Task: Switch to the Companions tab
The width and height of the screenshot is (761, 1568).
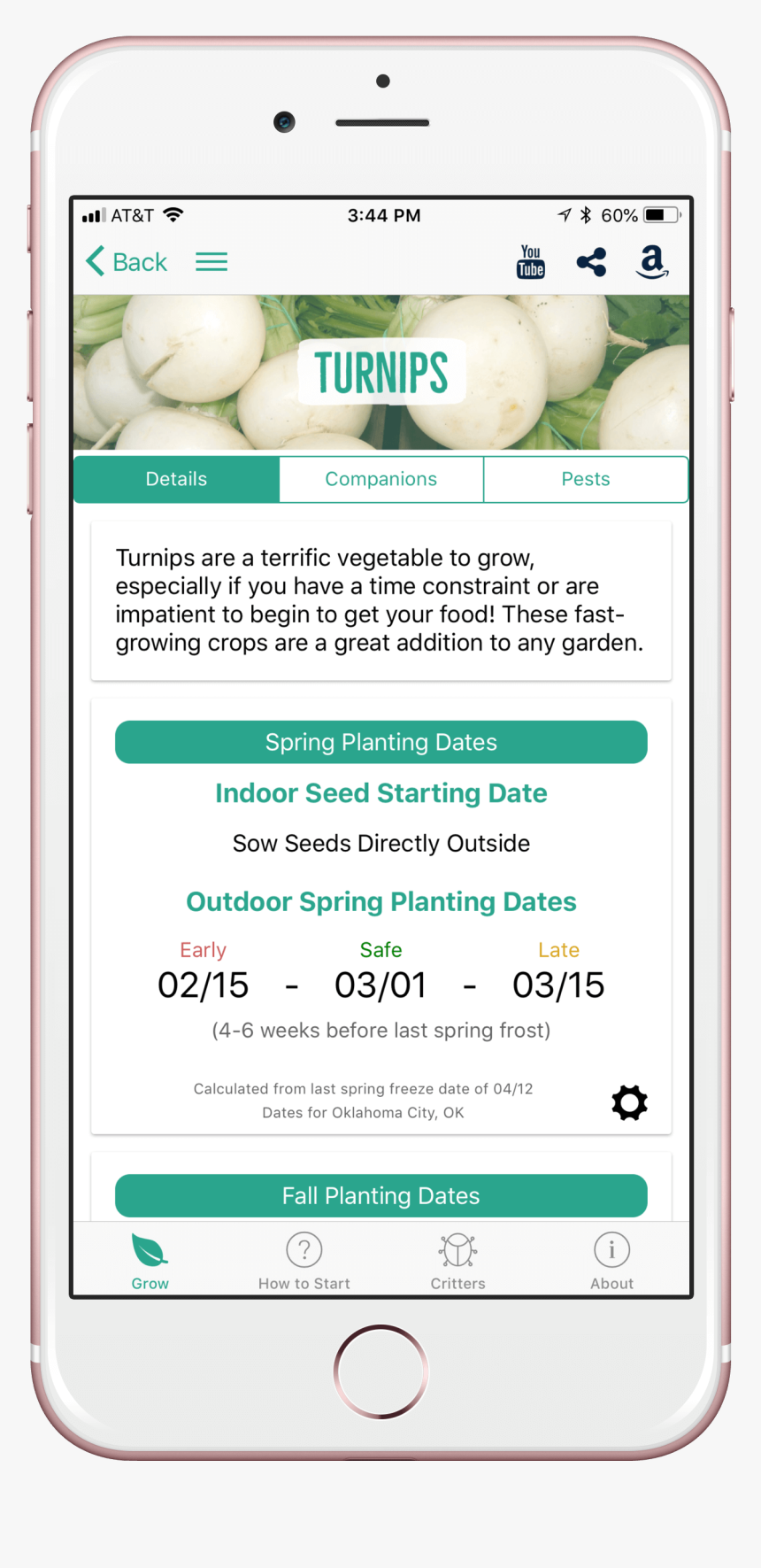Action: (380, 479)
